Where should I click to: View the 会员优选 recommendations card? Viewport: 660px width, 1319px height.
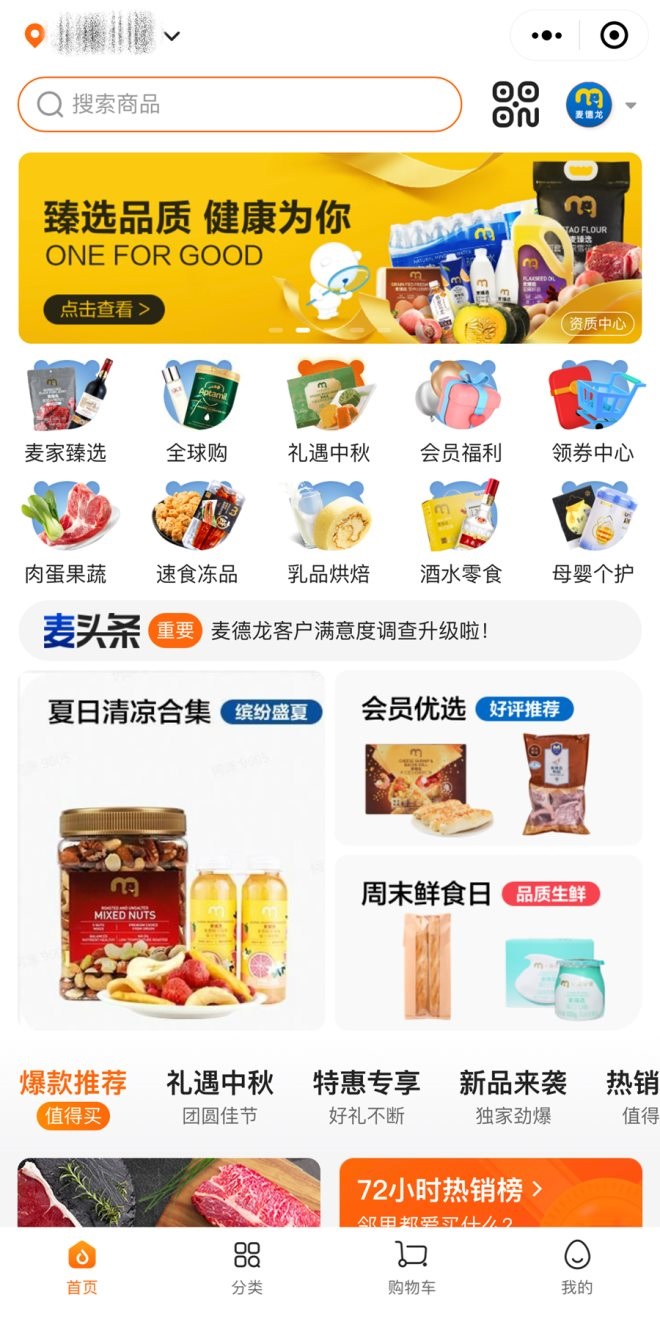tap(488, 758)
